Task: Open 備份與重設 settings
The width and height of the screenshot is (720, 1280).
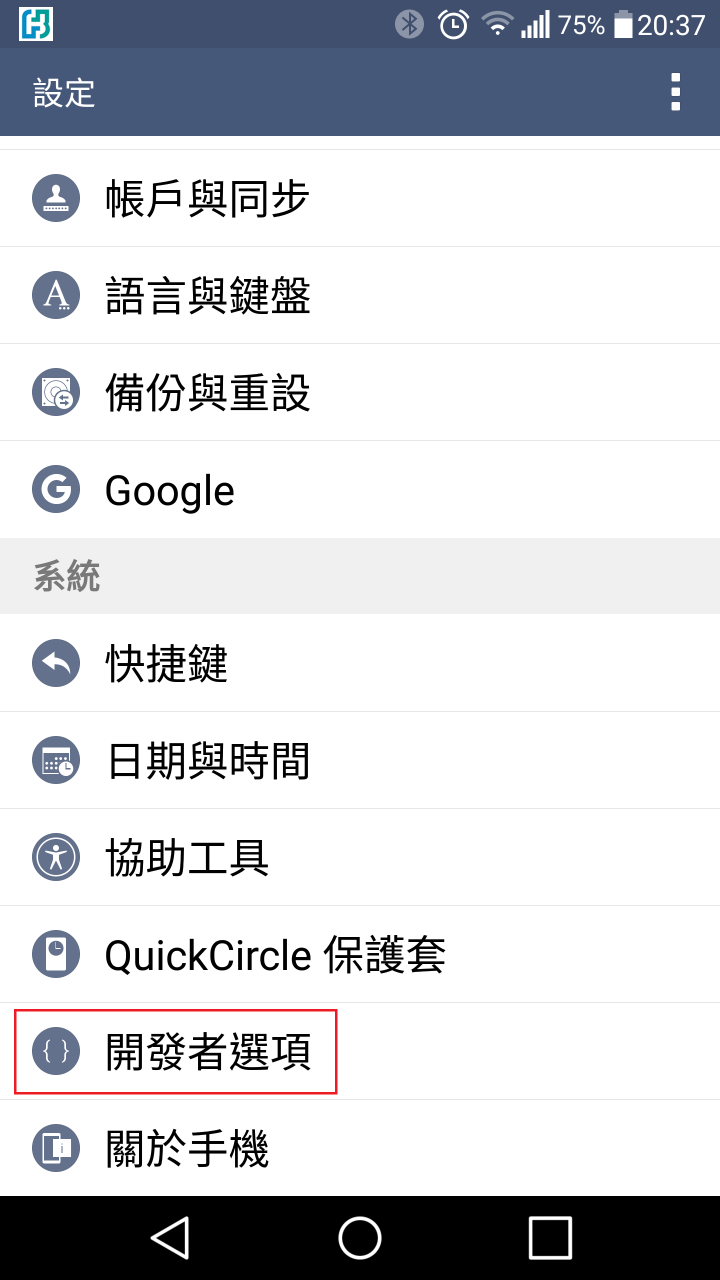Action: [360, 393]
